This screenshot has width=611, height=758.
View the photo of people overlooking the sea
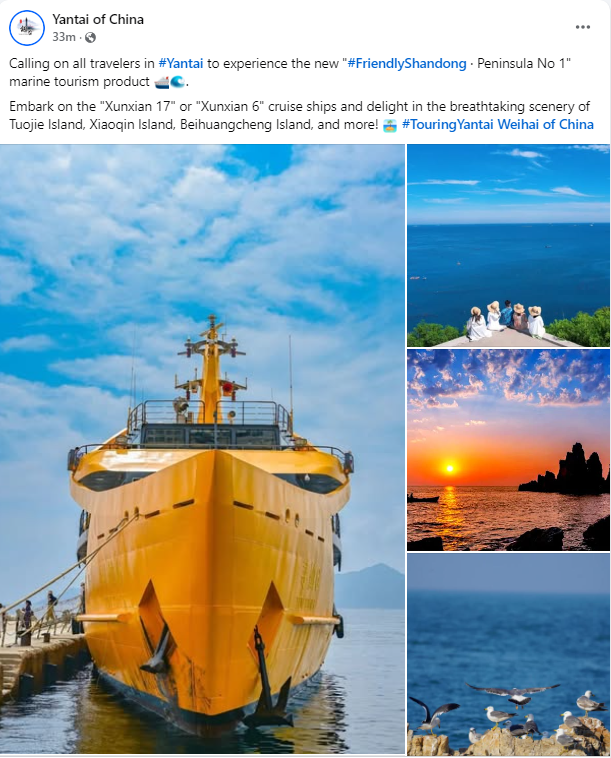[508, 245]
